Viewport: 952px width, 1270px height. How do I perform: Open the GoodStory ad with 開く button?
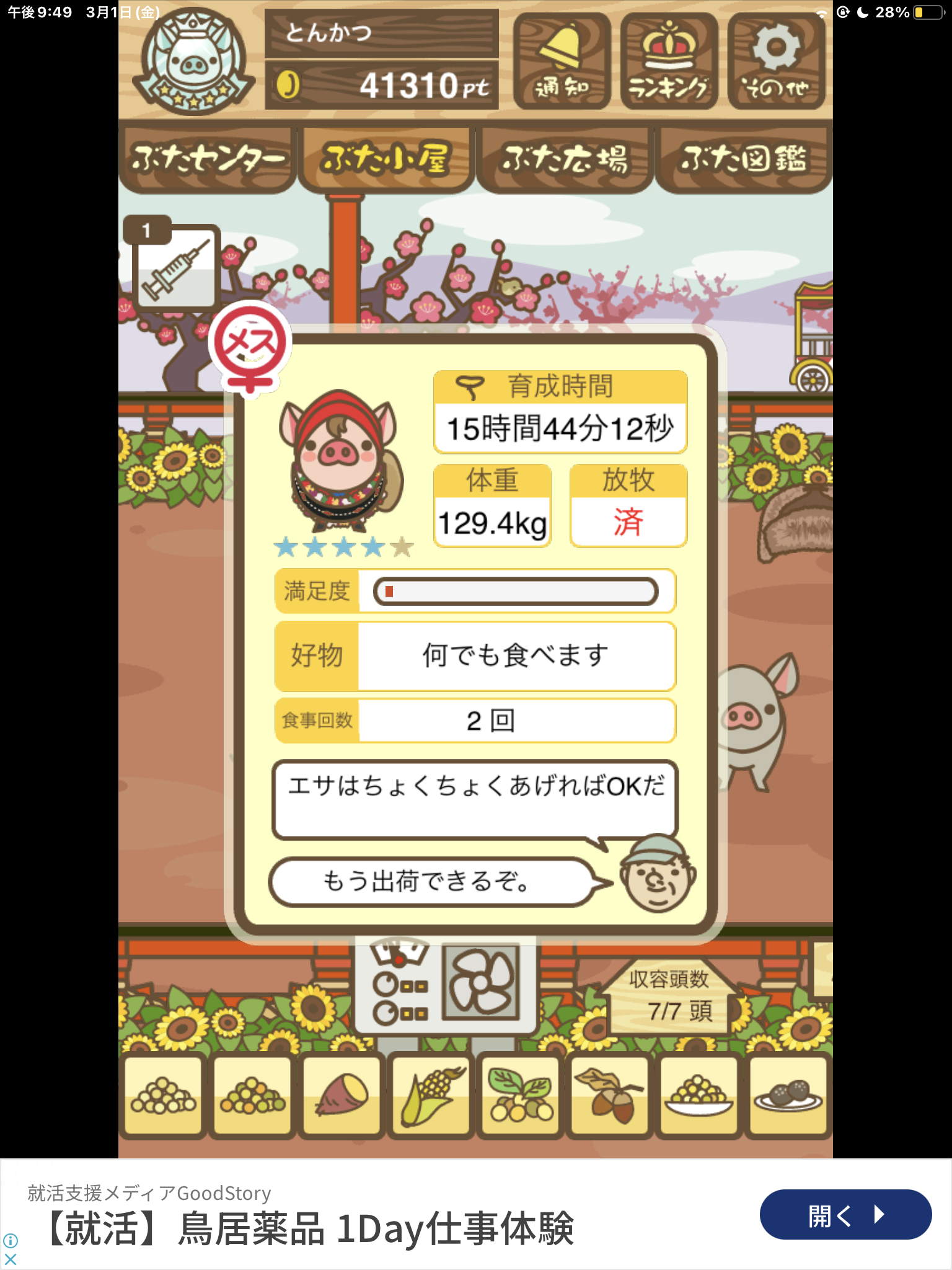pyautogui.click(x=845, y=1214)
